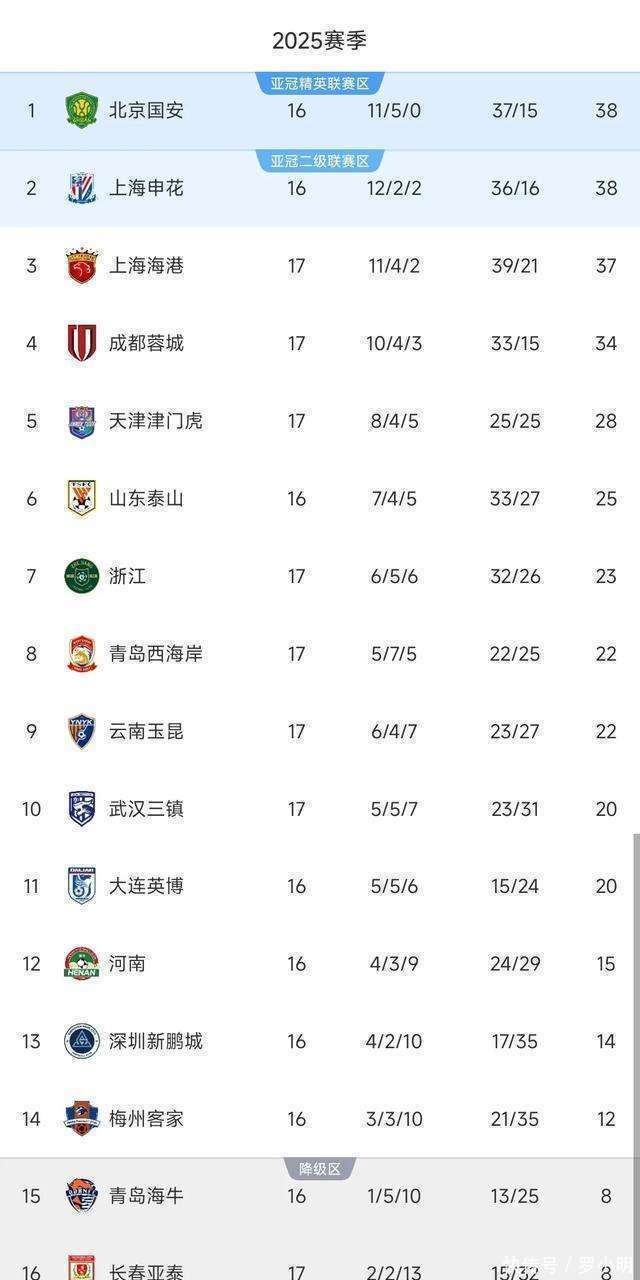The image size is (640, 1280).
Task: Open the 河南 team row
Action: 320,963
